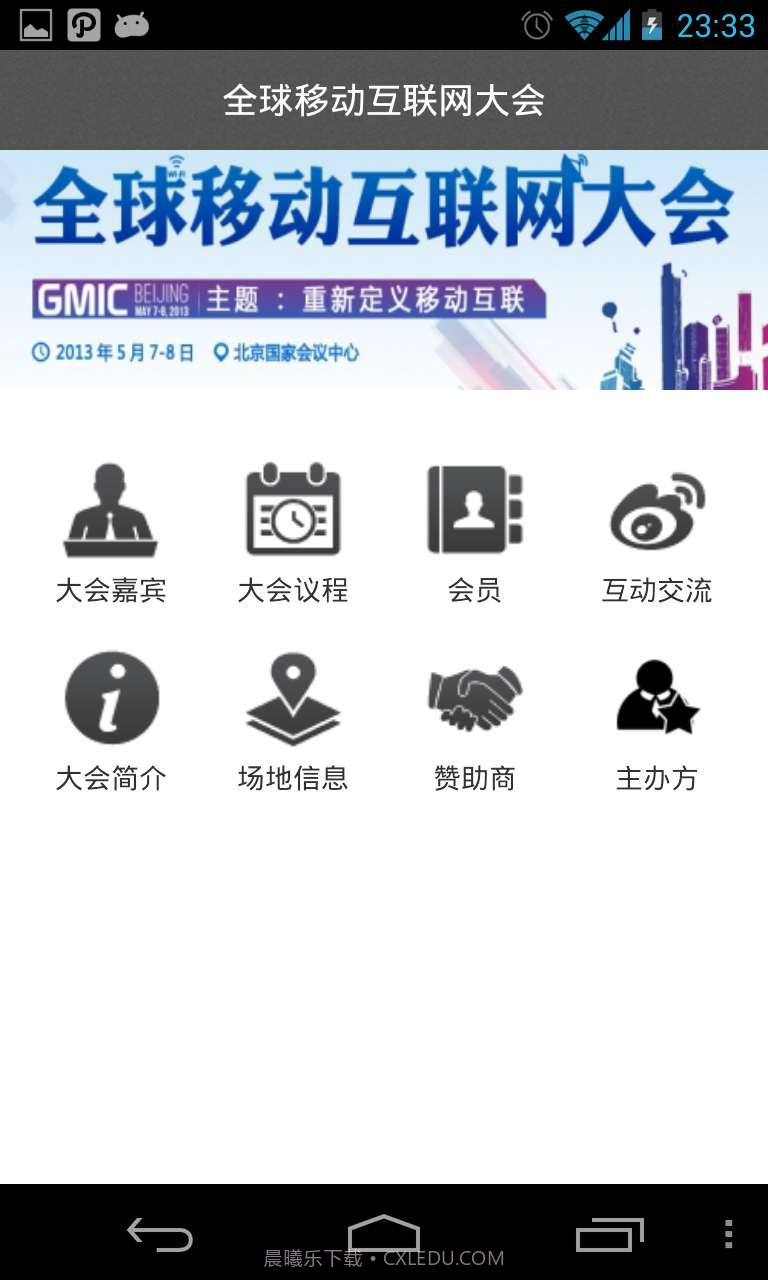The image size is (768, 1280).
Task: Open the 大会嘉宾 speakers icon
Action: click(x=110, y=510)
